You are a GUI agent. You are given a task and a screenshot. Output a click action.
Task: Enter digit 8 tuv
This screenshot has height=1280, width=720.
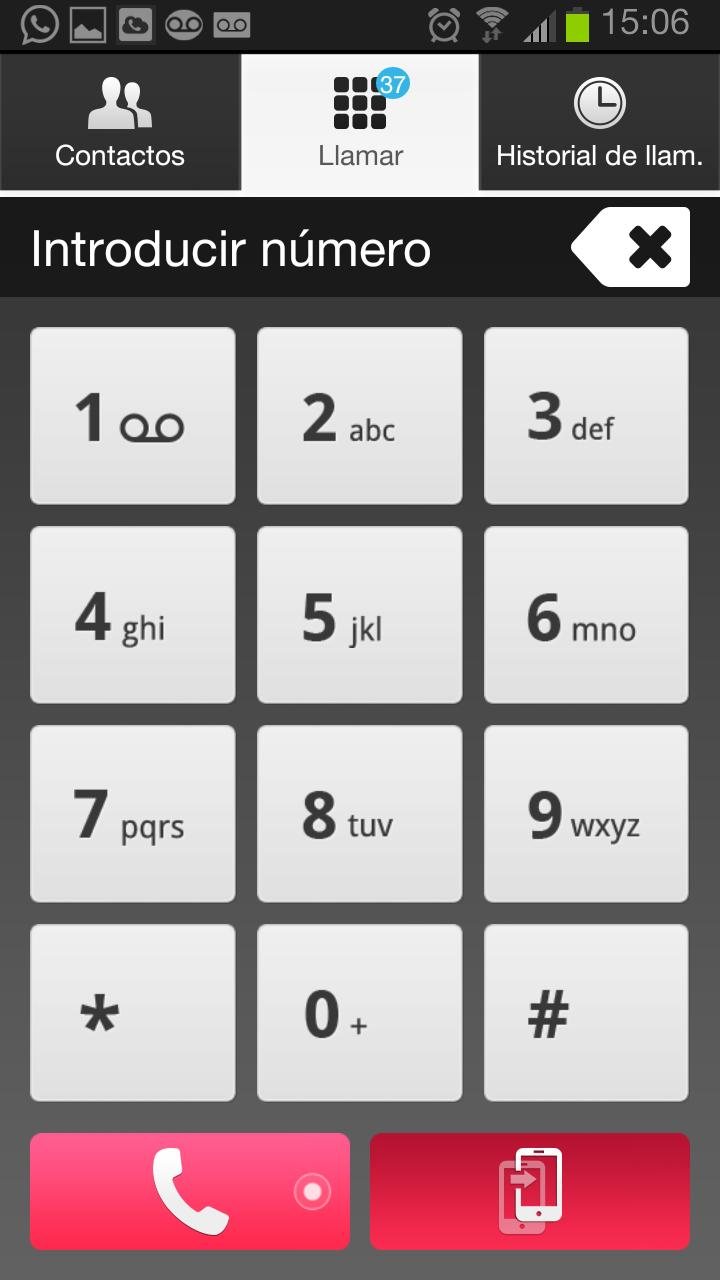360,814
